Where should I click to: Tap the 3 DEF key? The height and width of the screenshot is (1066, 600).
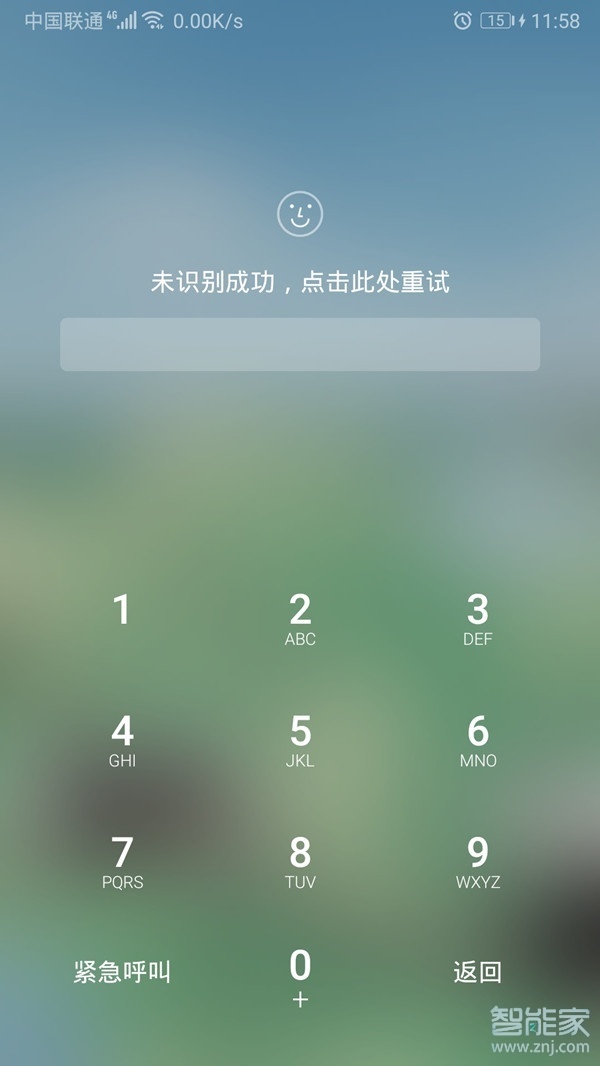pyautogui.click(x=478, y=619)
